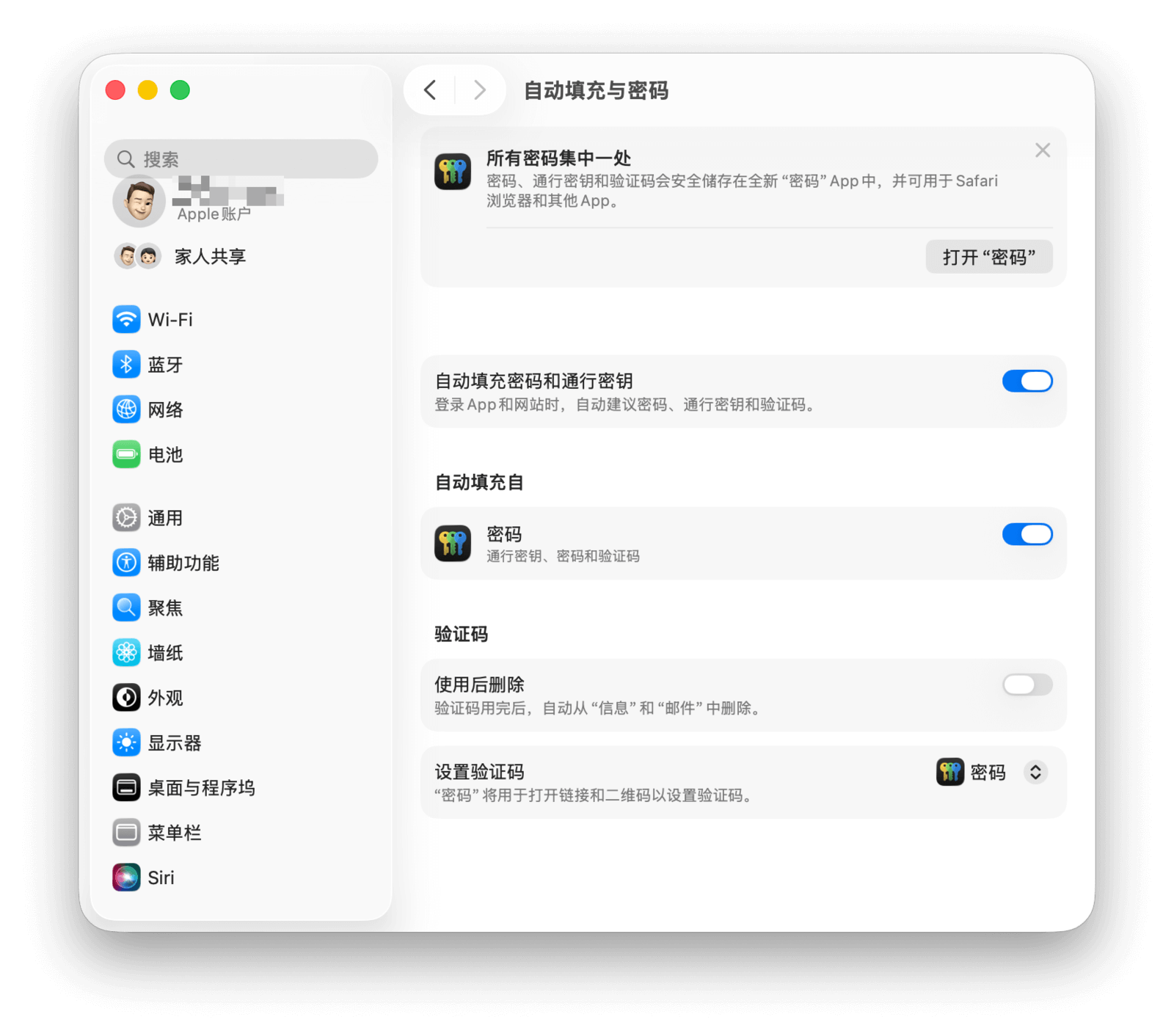The height and width of the screenshot is (1036, 1174).
Task: Go back to the previous settings page
Action: point(431,90)
